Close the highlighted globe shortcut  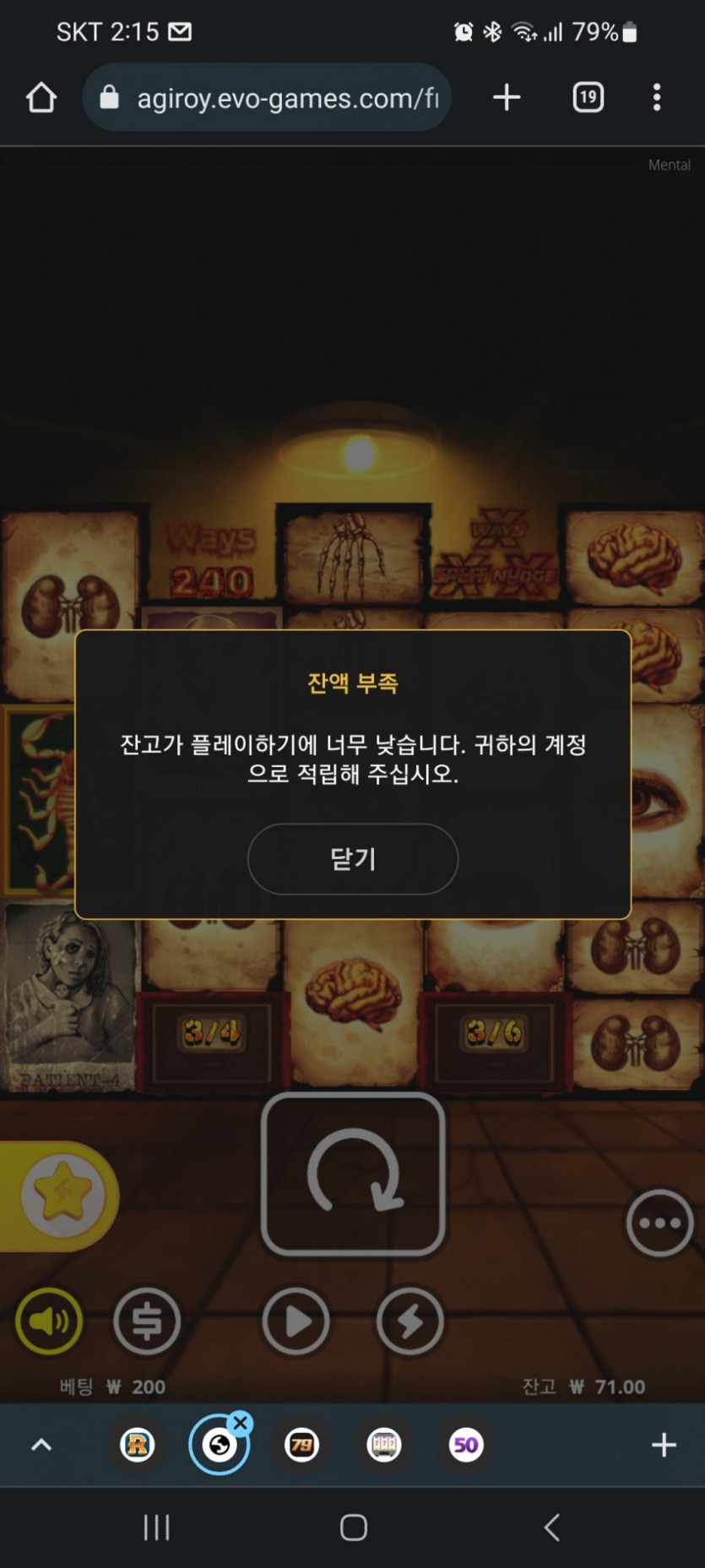coord(241,1424)
